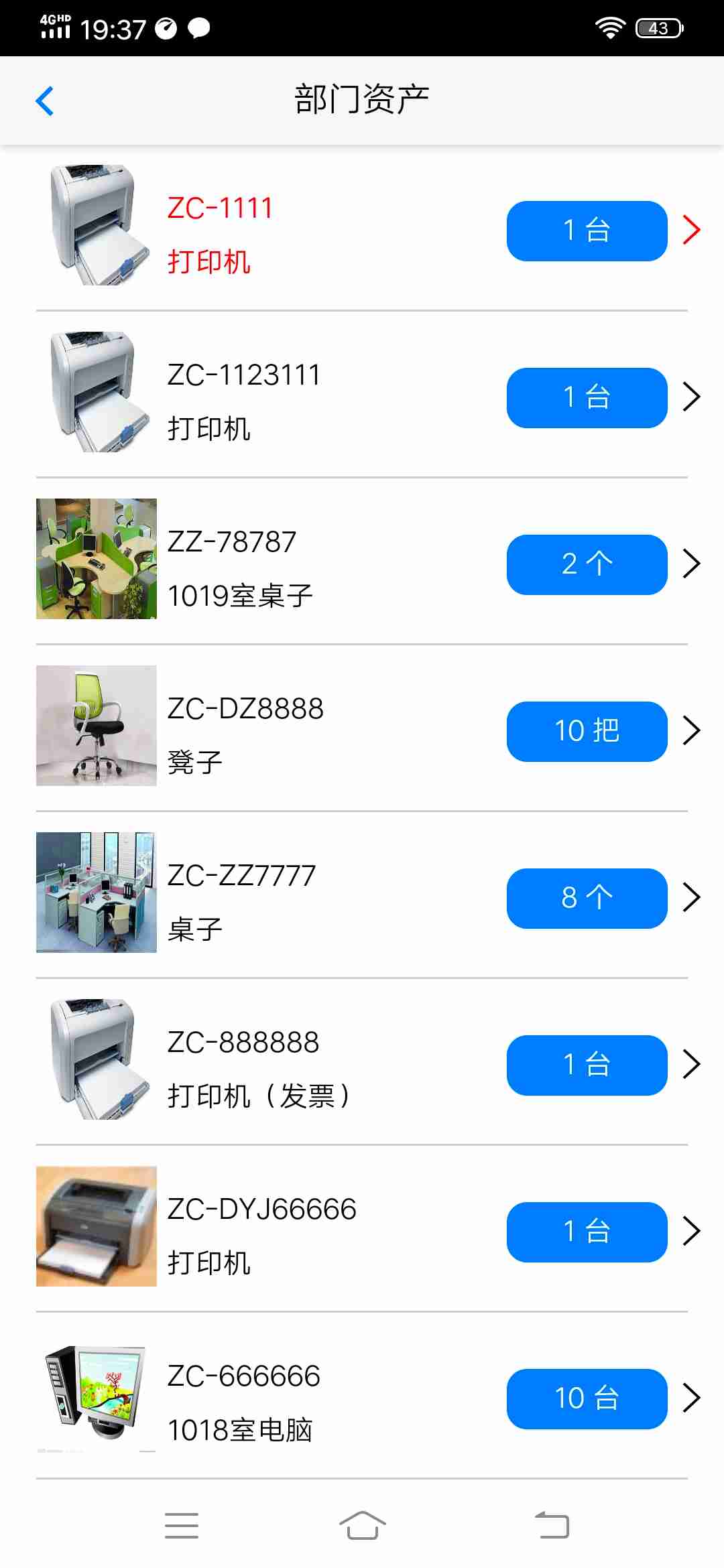Go to the system home screen
Viewport: 724px width, 1568px height.
tap(362, 1525)
